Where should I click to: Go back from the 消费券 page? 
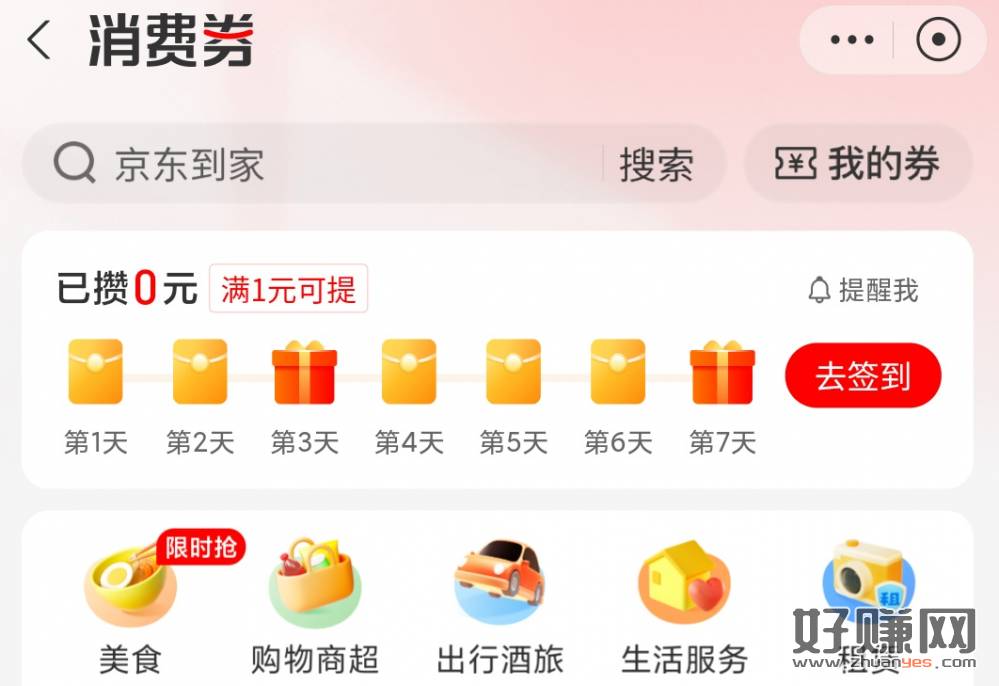tap(38, 41)
